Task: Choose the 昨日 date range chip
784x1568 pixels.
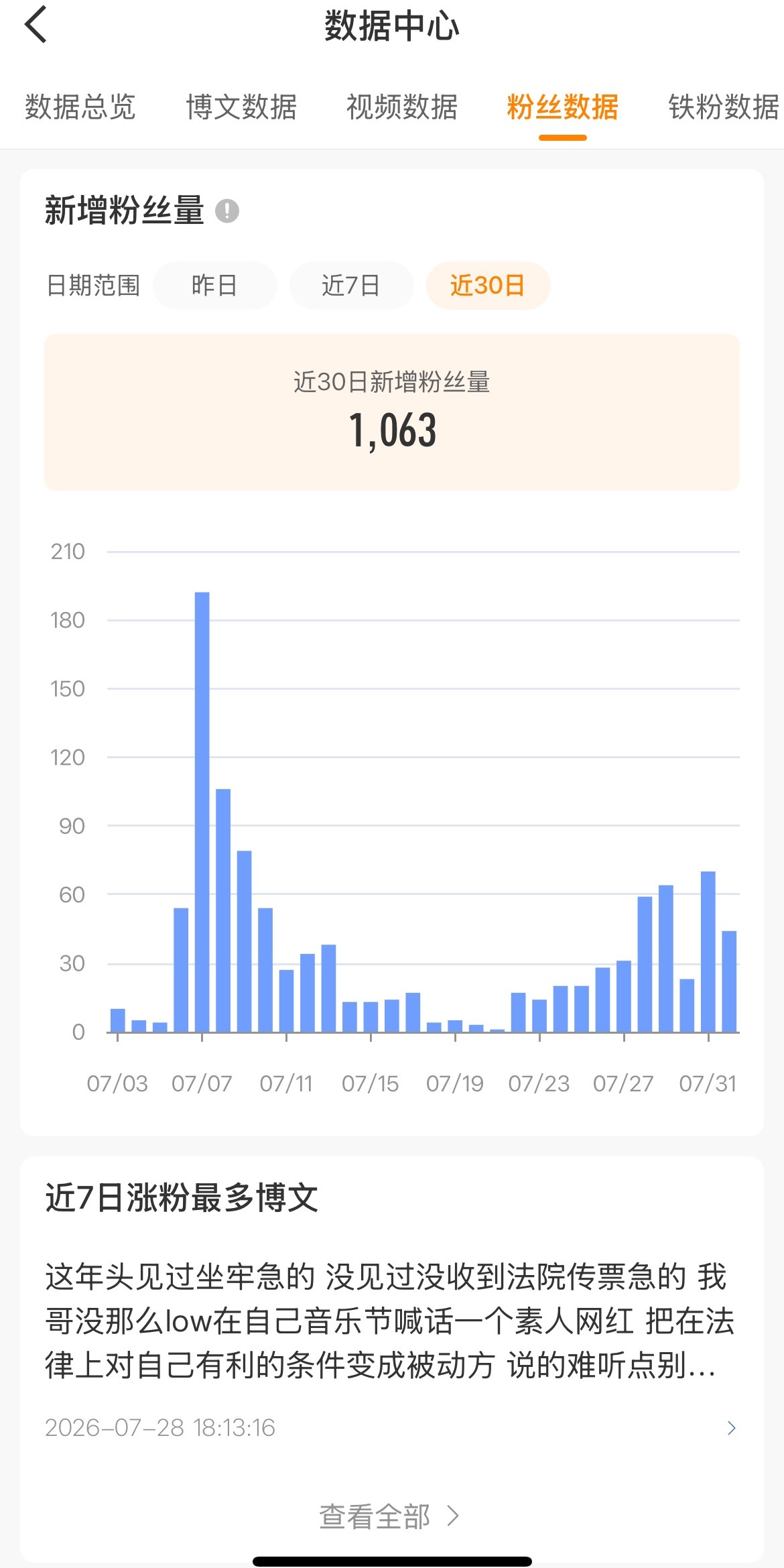Action: (x=214, y=286)
